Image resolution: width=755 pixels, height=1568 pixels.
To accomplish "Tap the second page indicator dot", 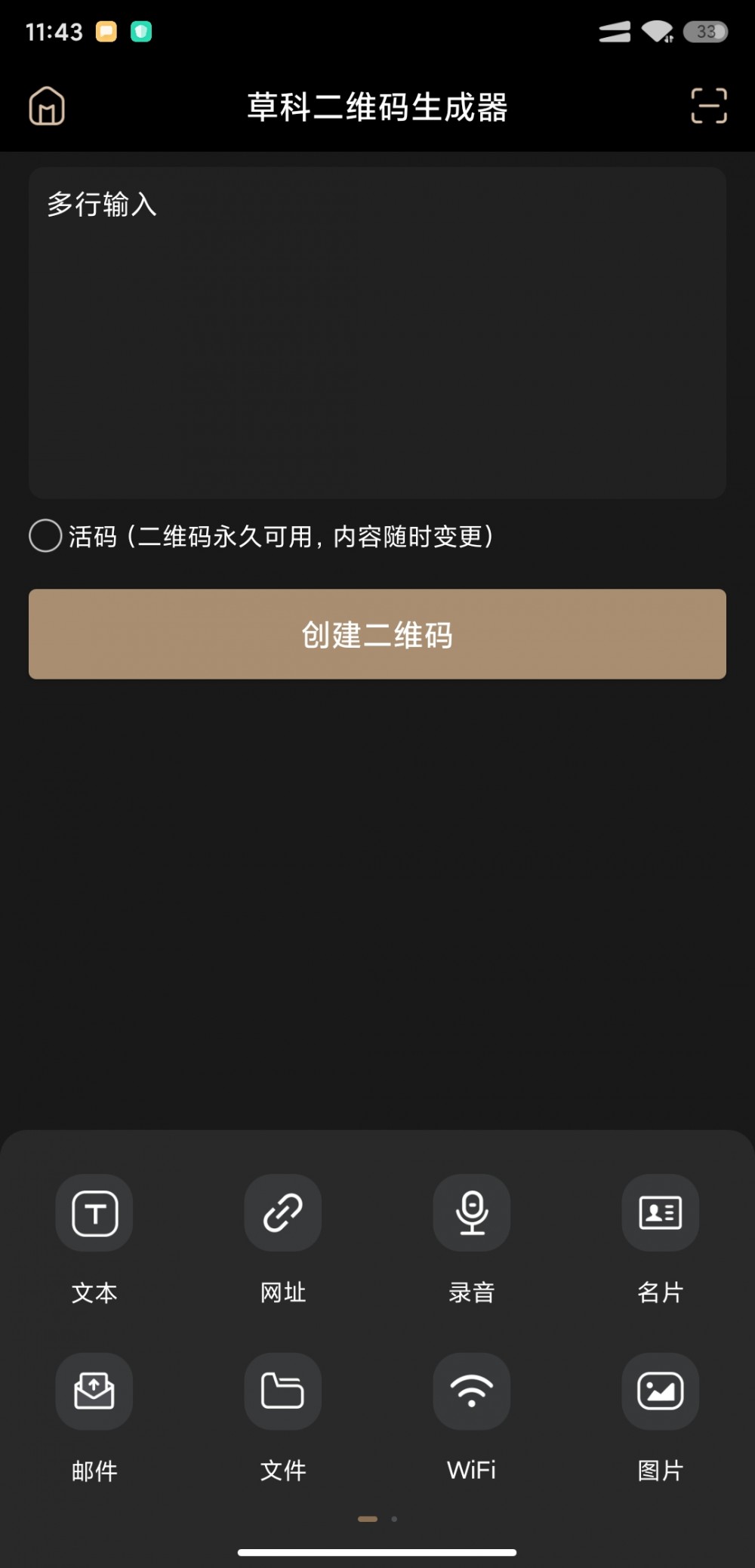I will coord(394,1518).
